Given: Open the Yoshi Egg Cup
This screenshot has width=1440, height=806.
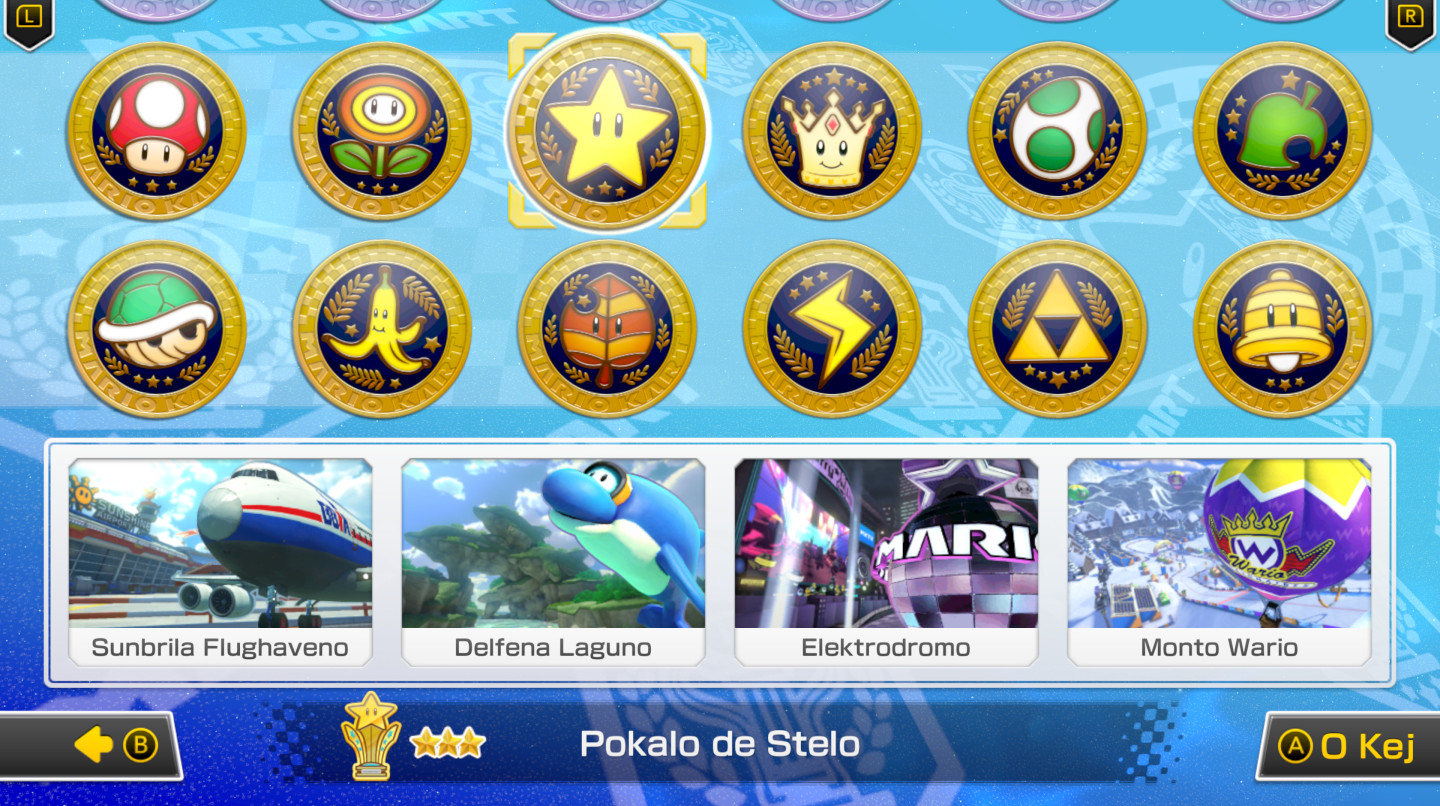Looking at the screenshot, I should point(1057,131).
